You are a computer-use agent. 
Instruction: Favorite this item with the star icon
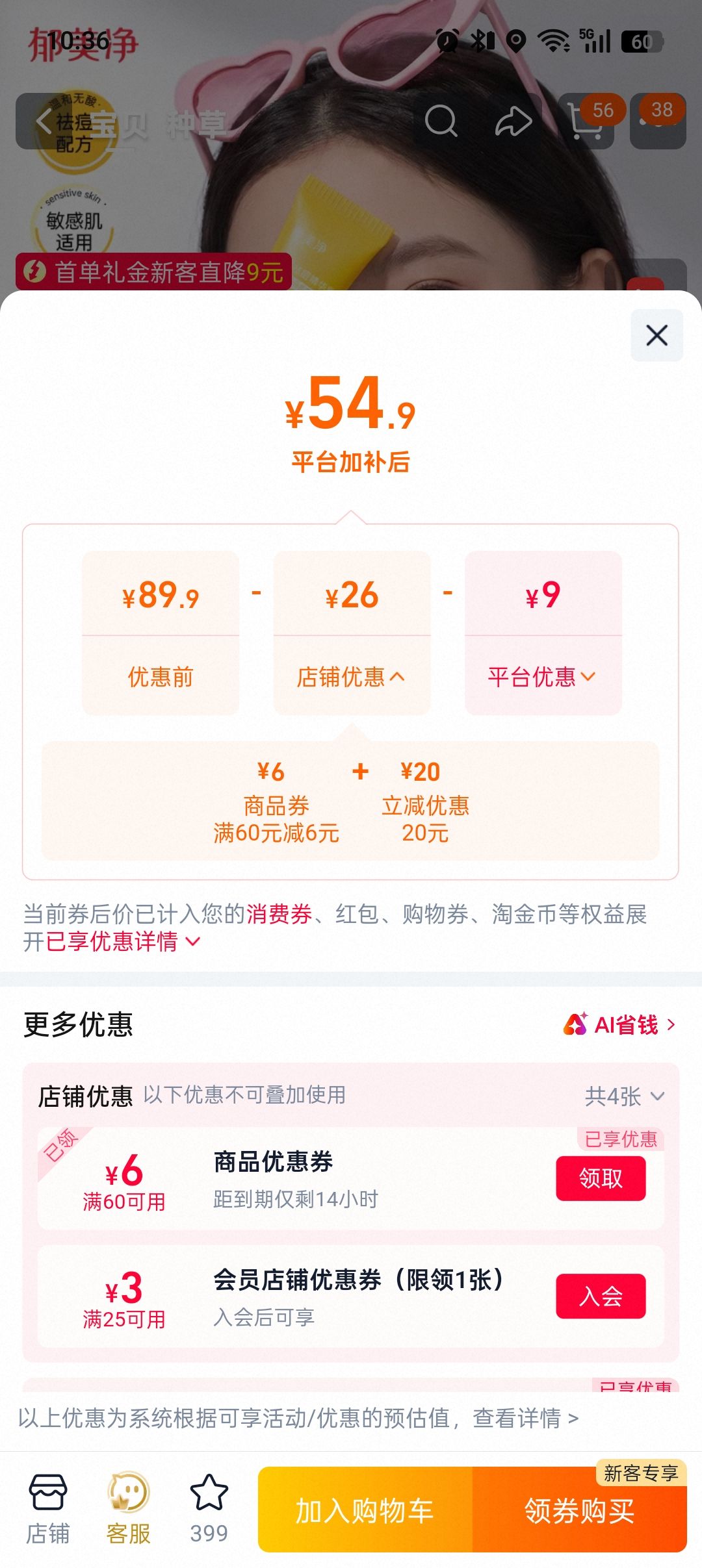click(x=209, y=1508)
